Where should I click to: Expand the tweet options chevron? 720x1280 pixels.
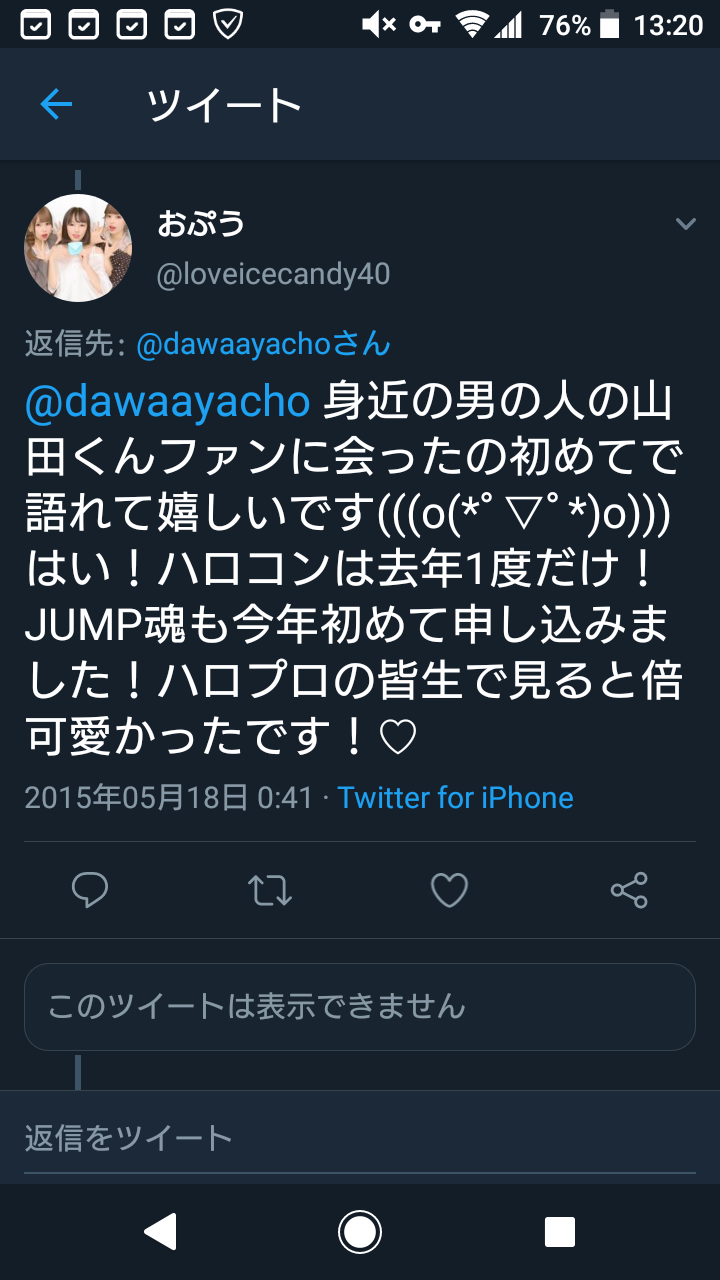coord(685,224)
